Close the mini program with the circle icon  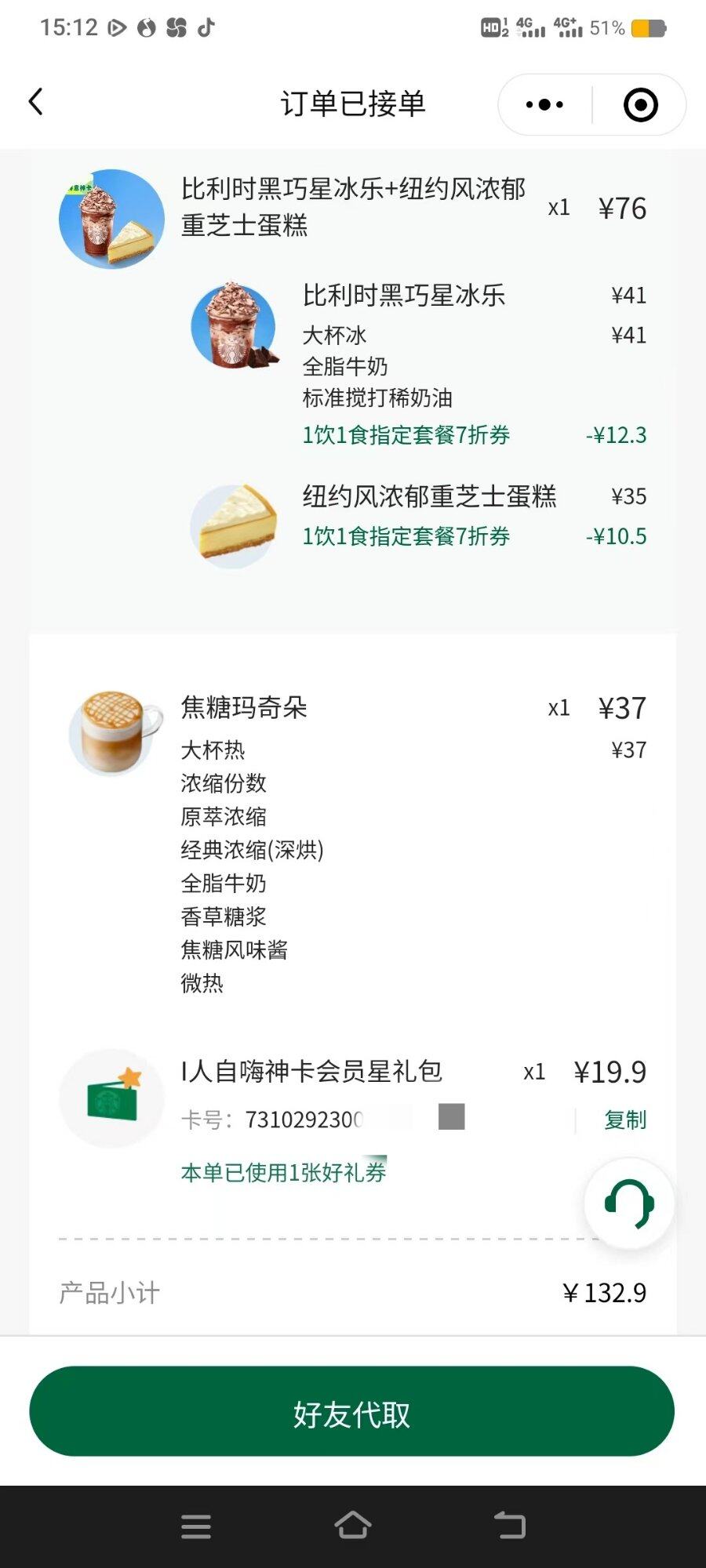[640, 104]
